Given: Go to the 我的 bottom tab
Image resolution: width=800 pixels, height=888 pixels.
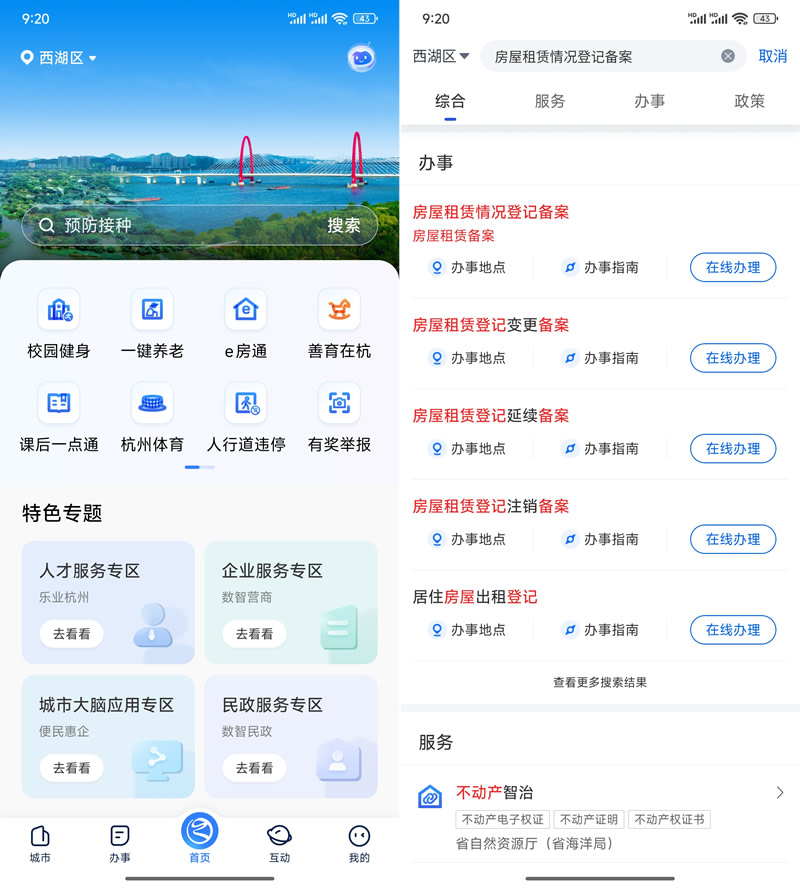Looking at the screenshot, I should click(x=359, y=843).
